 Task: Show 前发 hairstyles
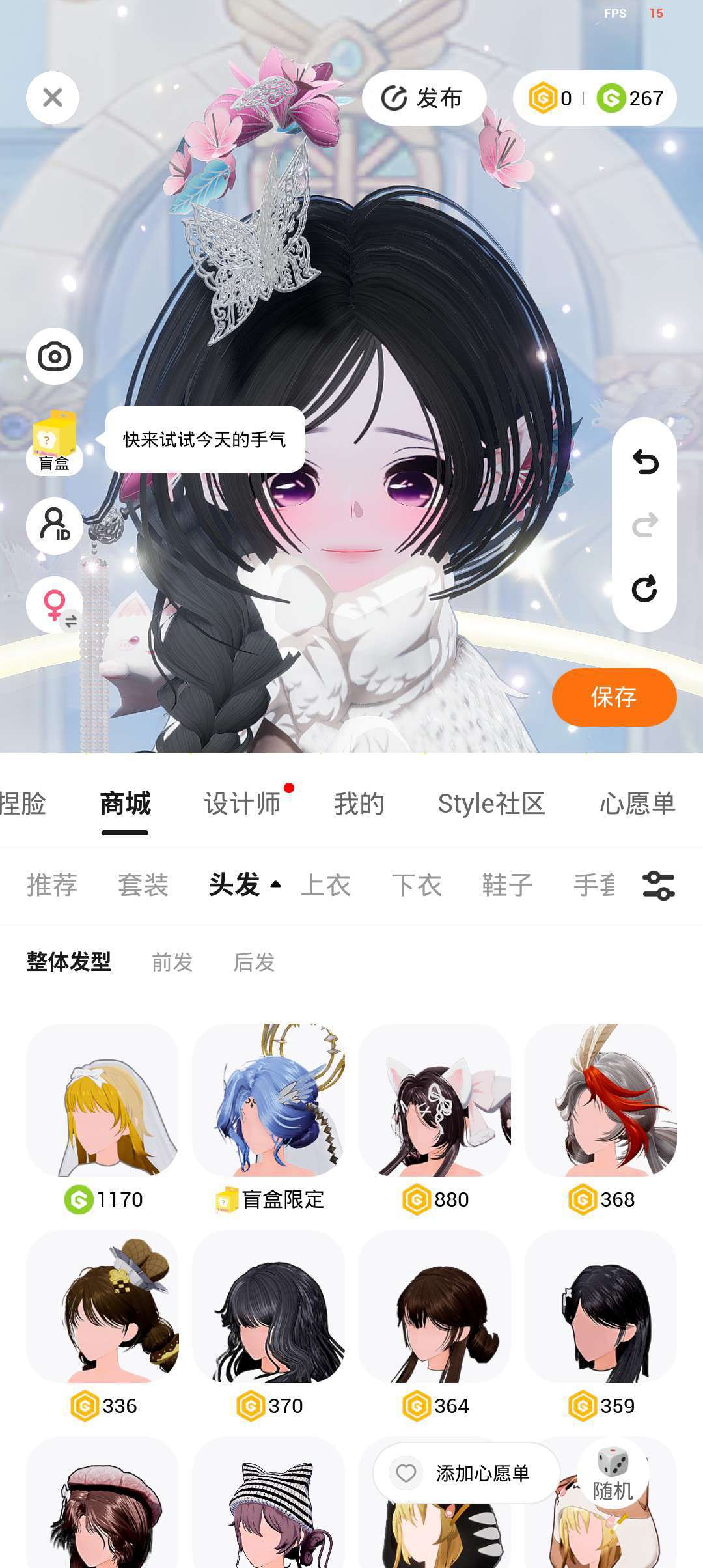pyautogui.click(x=172, y=962)
